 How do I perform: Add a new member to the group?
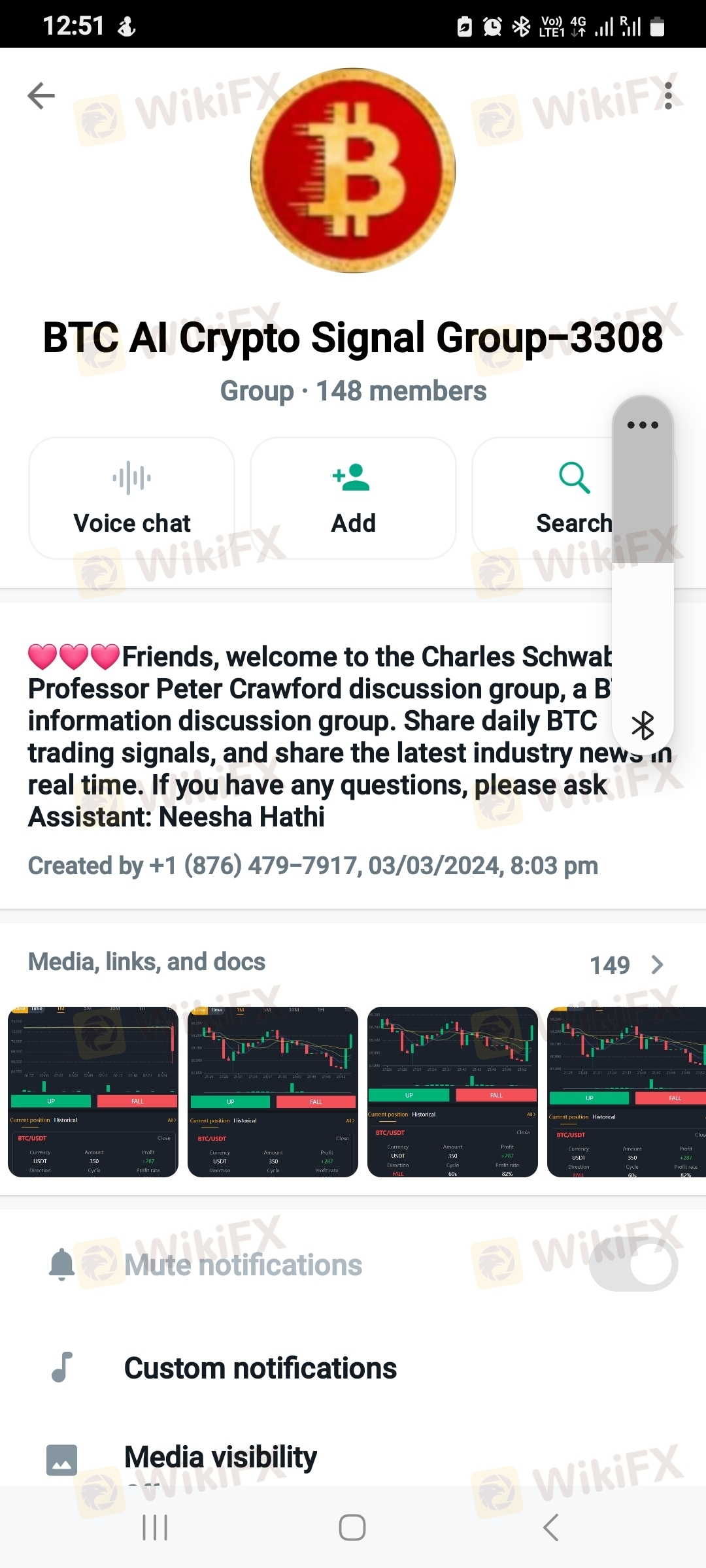353,498
